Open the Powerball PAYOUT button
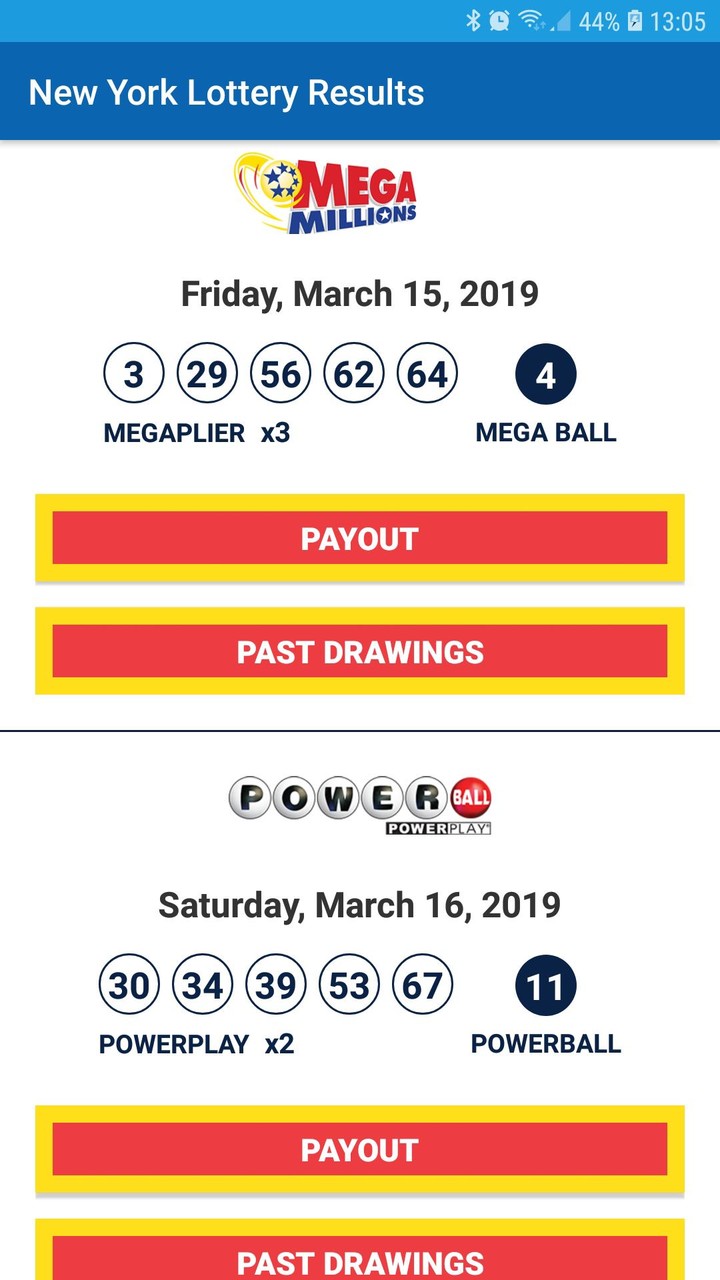 point(359,1150)
